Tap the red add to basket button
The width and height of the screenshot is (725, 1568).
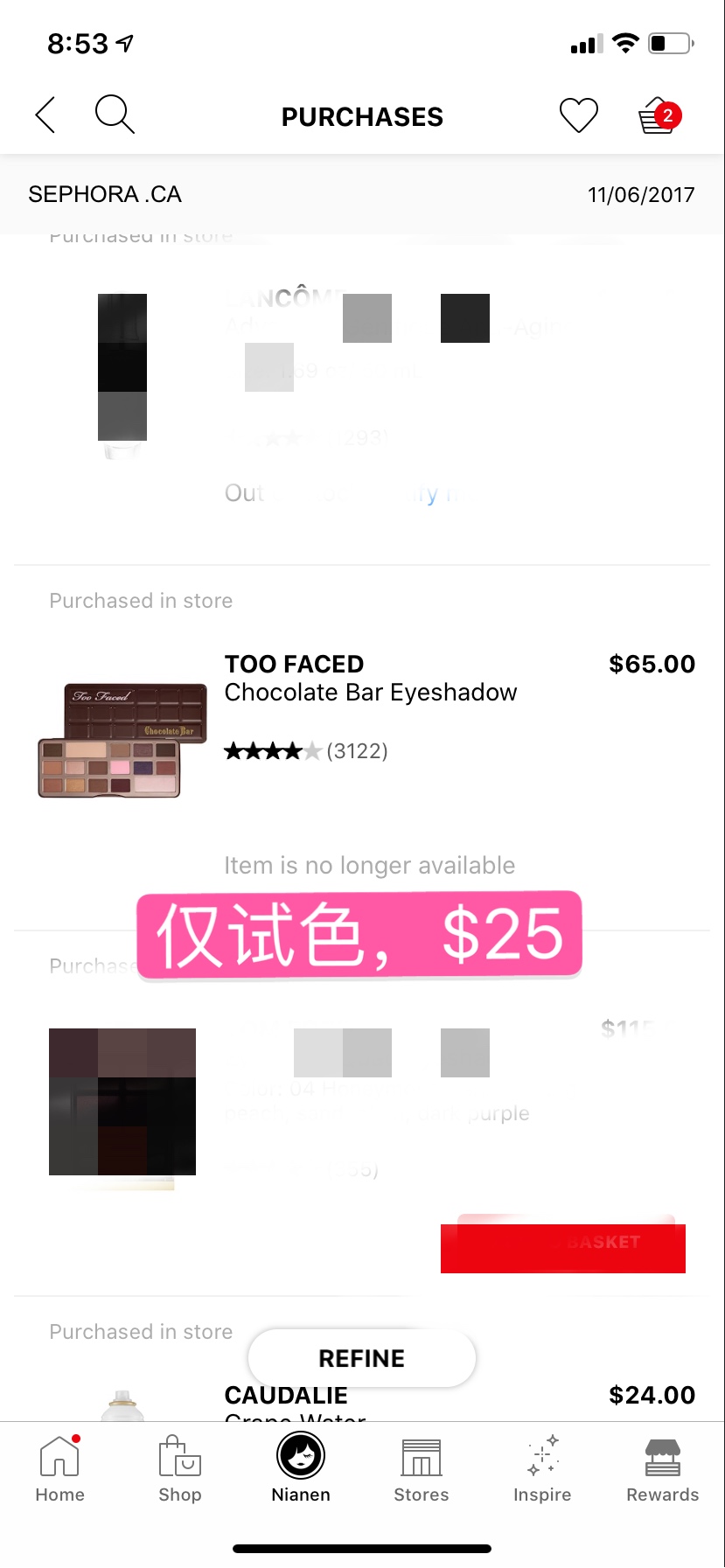click(x=563, y=1244)
